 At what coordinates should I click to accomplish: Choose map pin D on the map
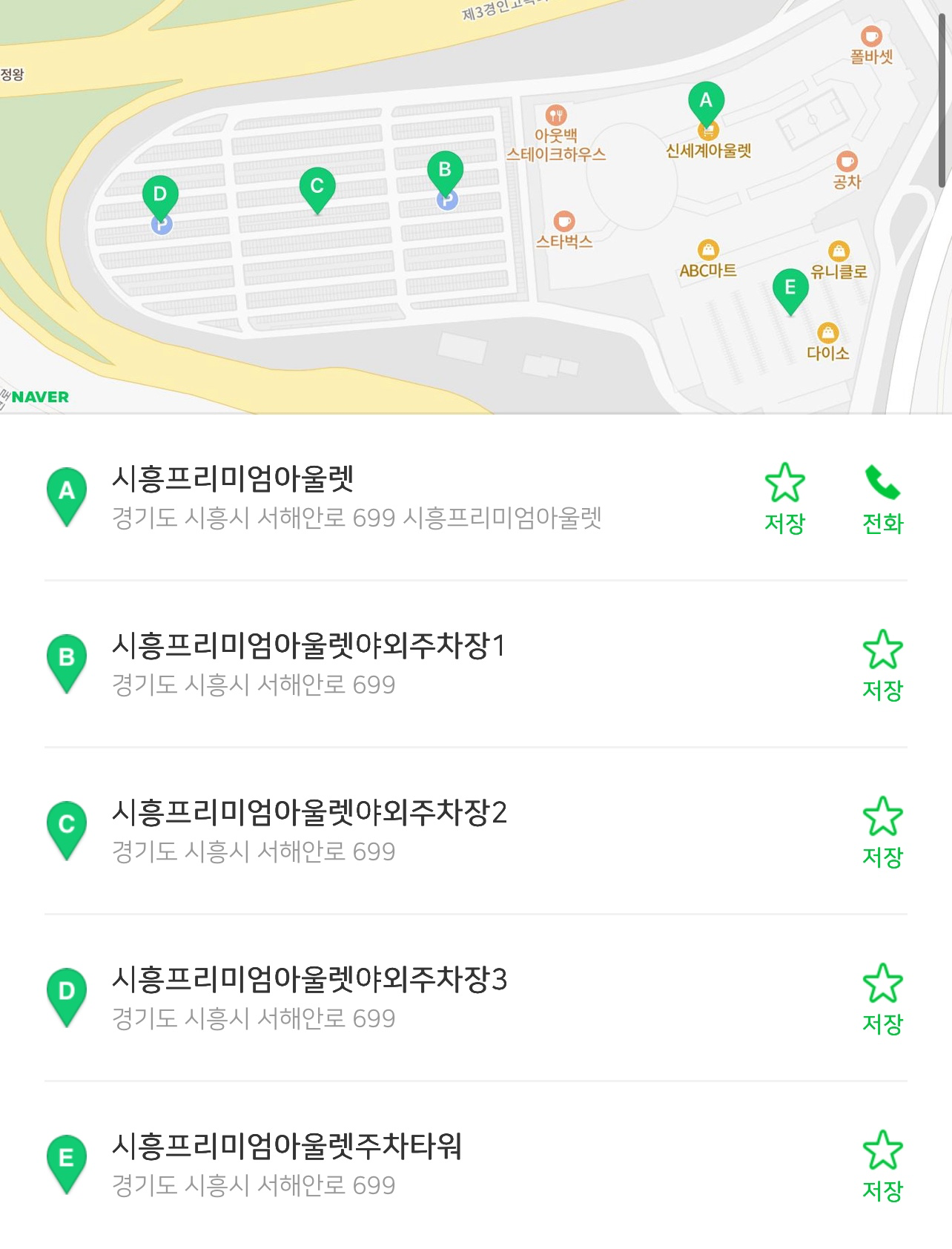[160, 196]
